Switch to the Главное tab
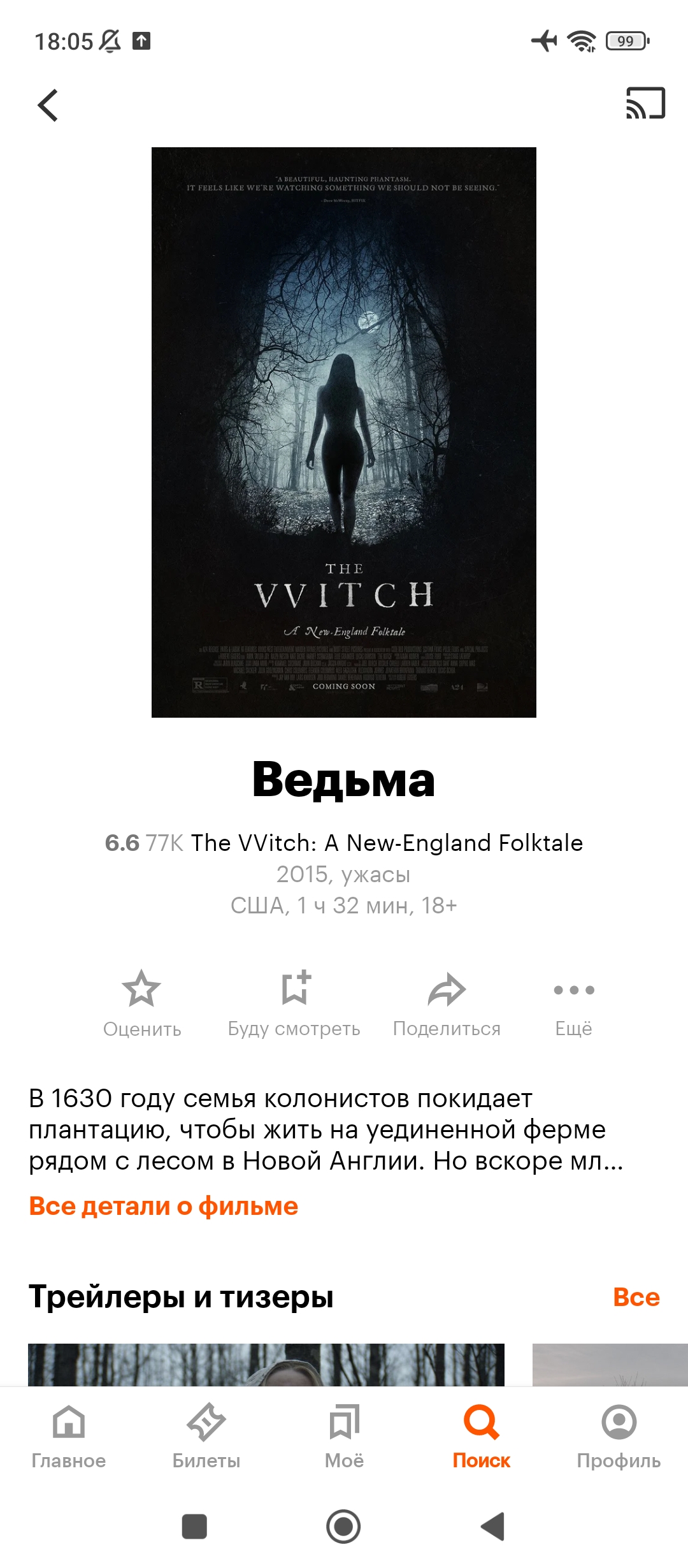Screen dimensions: 688x1568 point(69,1437)
